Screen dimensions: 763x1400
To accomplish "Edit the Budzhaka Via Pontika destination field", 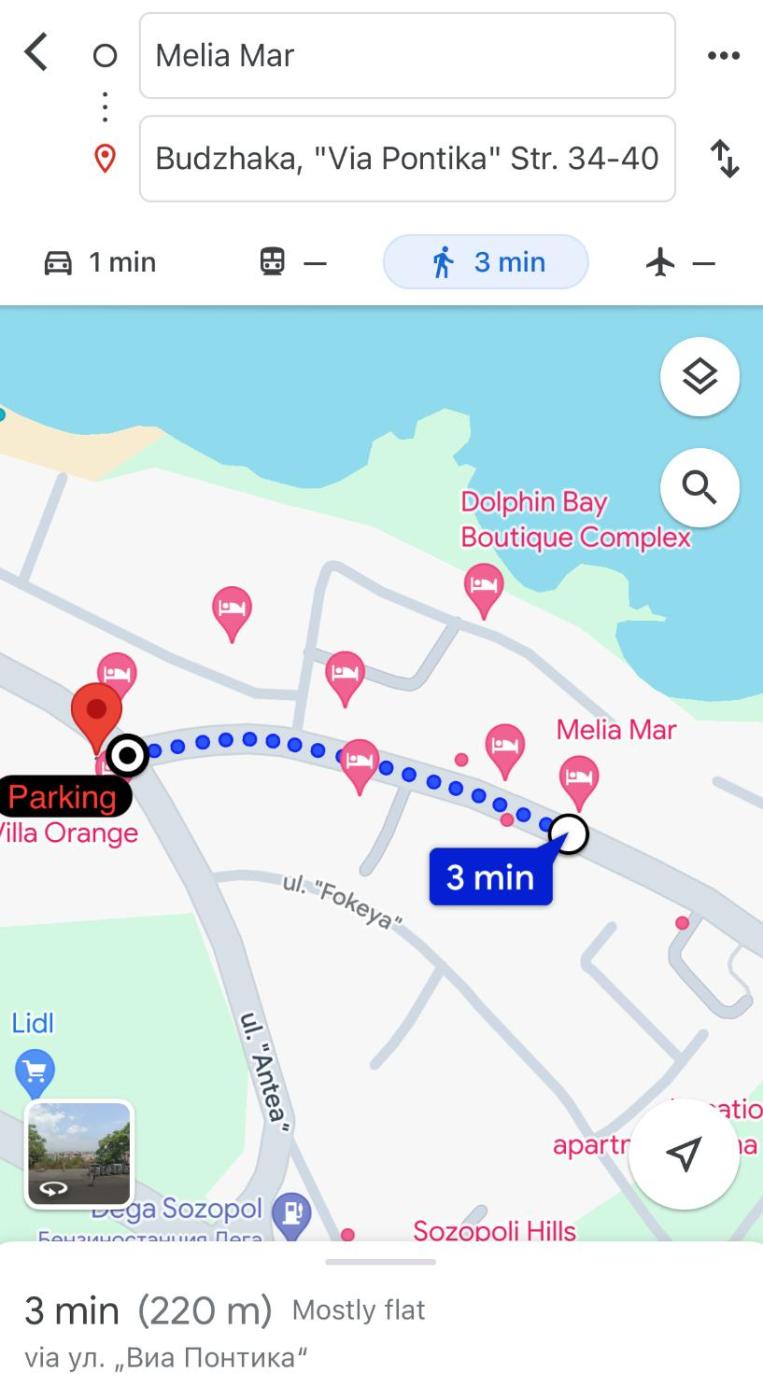I will click(407, 158).
